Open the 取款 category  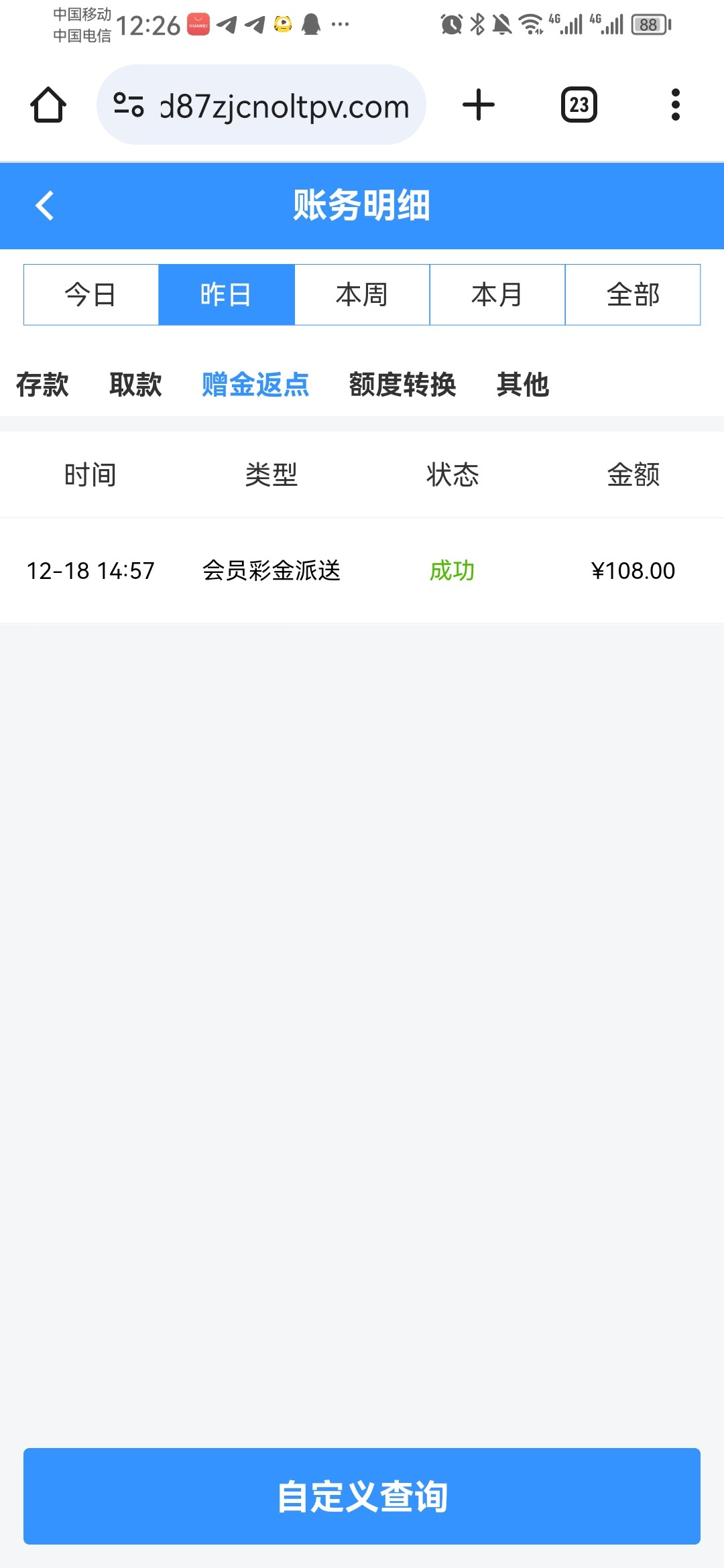tap(135, 385)
